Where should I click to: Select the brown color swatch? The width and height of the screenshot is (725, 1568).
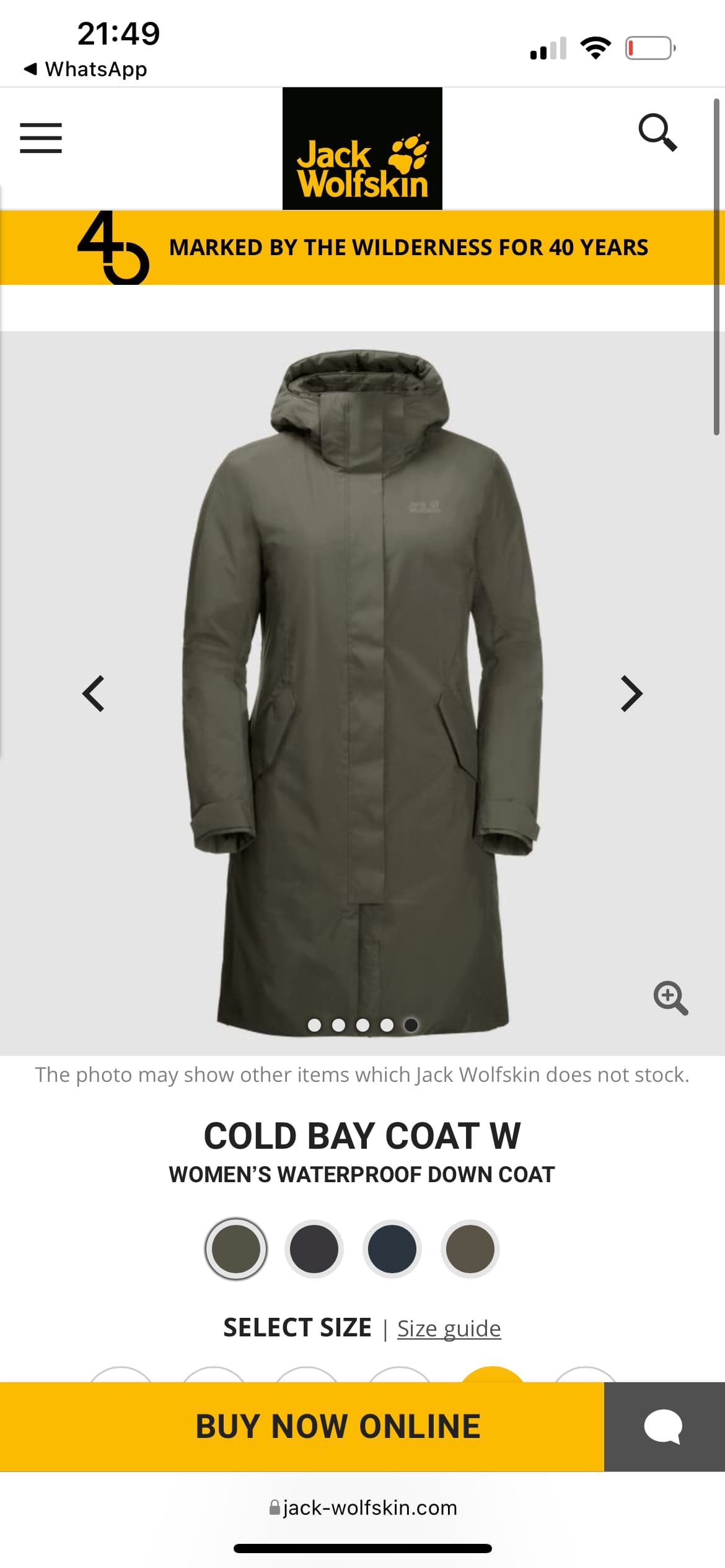[x=470, y=1249]
